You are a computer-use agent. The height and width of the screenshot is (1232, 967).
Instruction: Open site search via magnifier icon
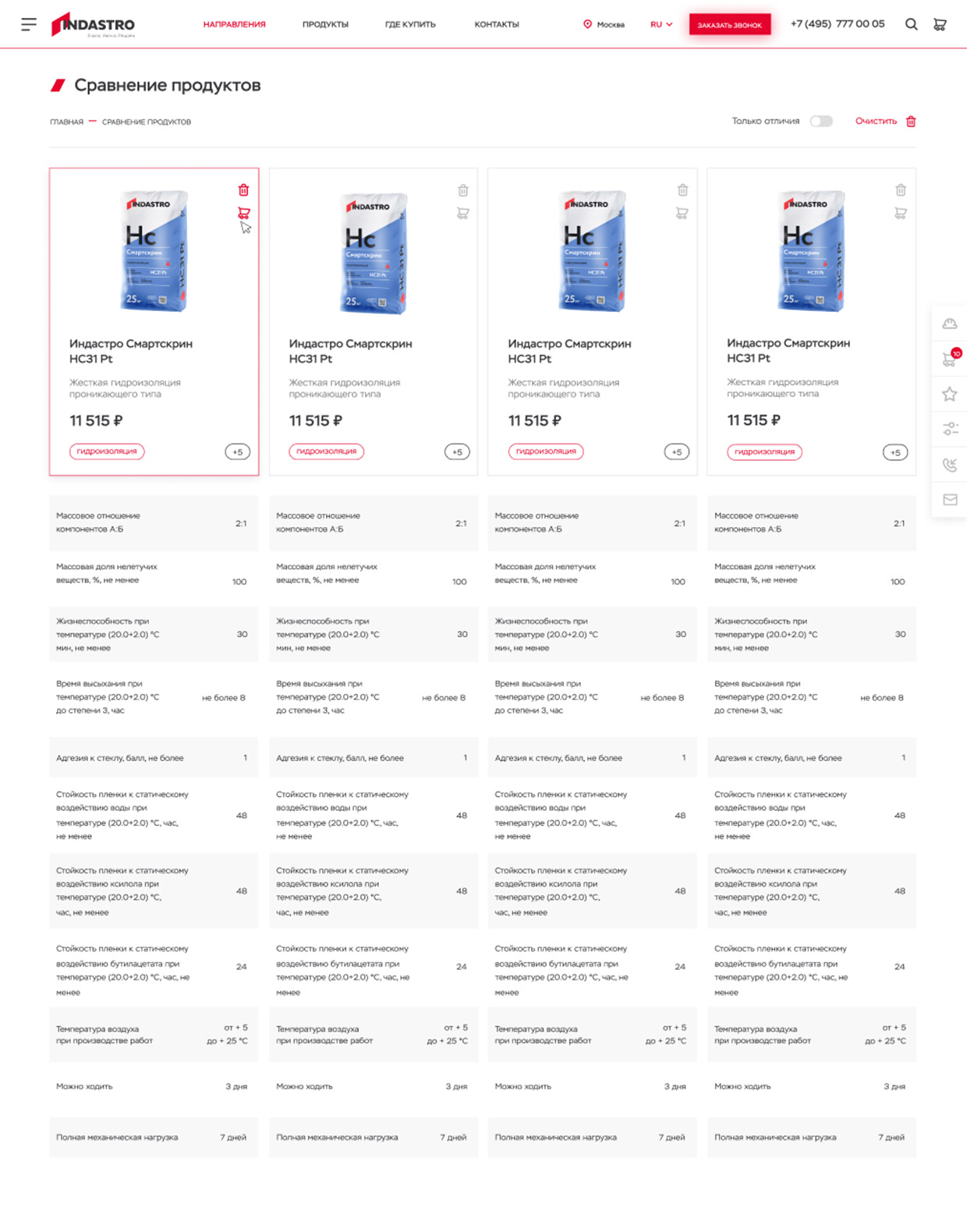pyautogui.click(x=911, y=24)
